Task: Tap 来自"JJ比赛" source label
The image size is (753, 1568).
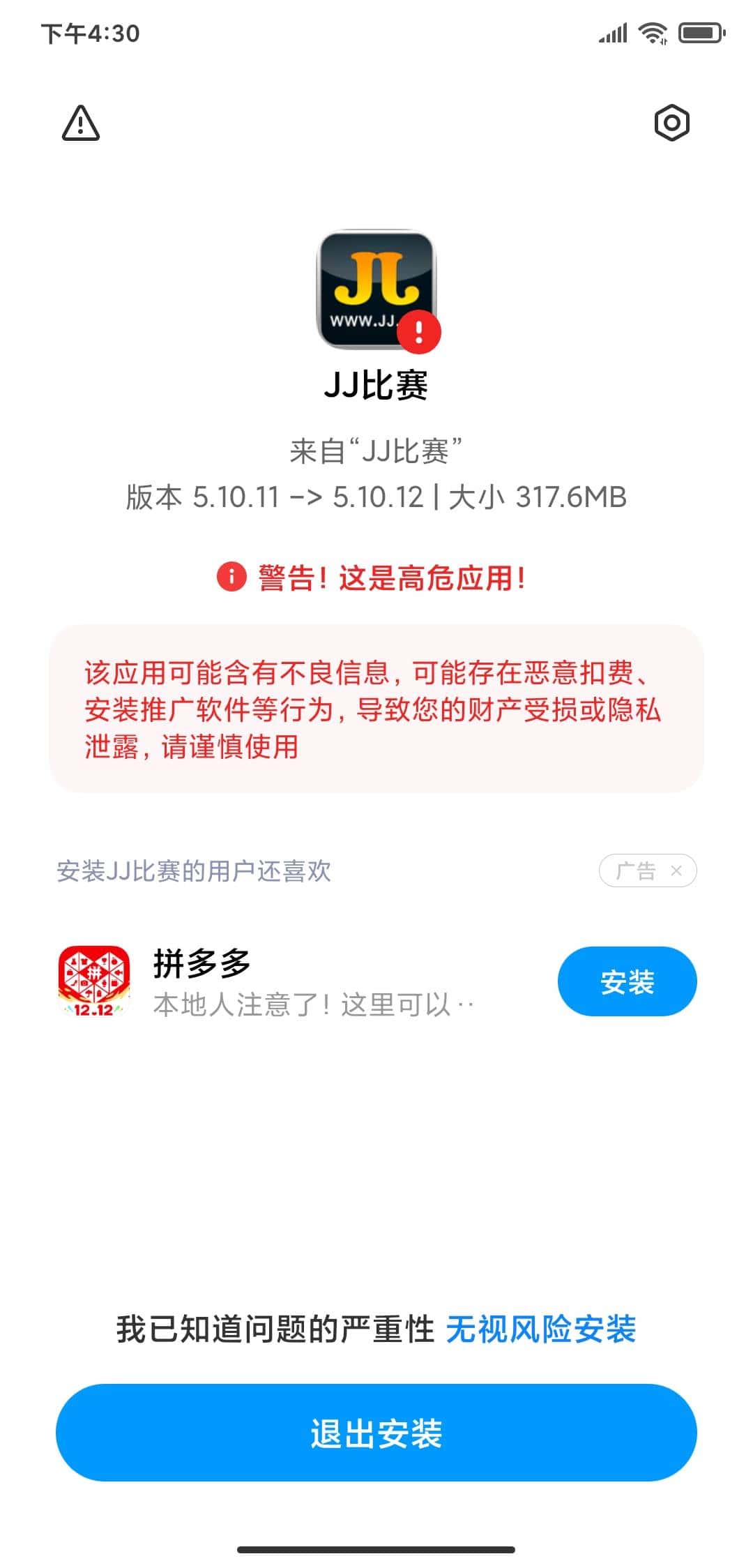Action: [376, 448]
